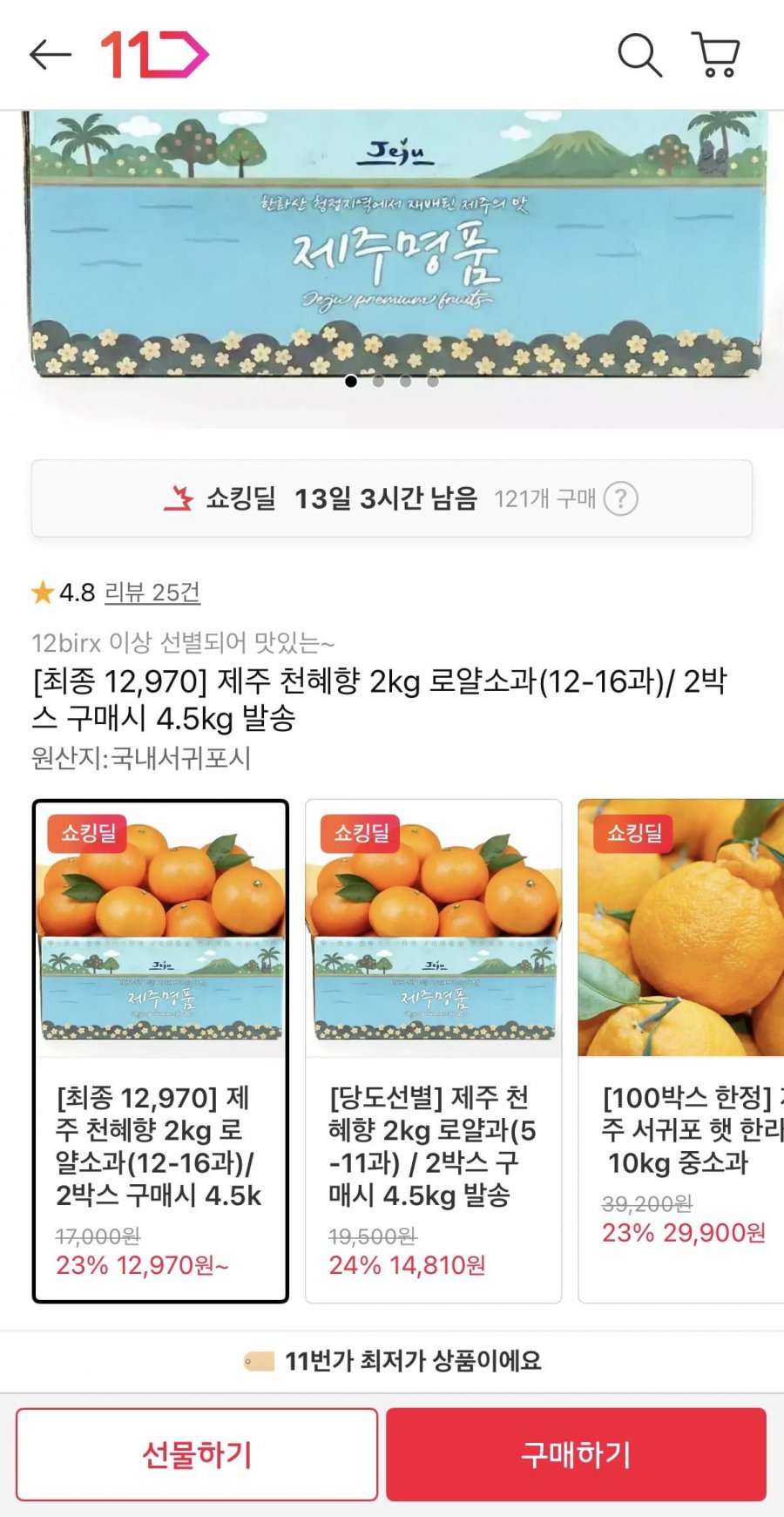
Task: Open the 쇼킹딜 help question mark
Action: tap(621, 499)
